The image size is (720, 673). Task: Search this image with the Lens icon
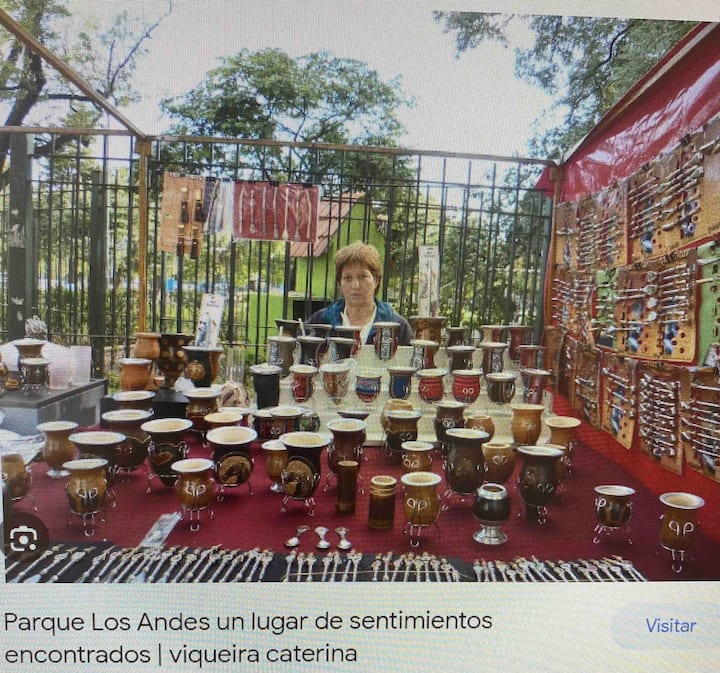pos(24,539)
